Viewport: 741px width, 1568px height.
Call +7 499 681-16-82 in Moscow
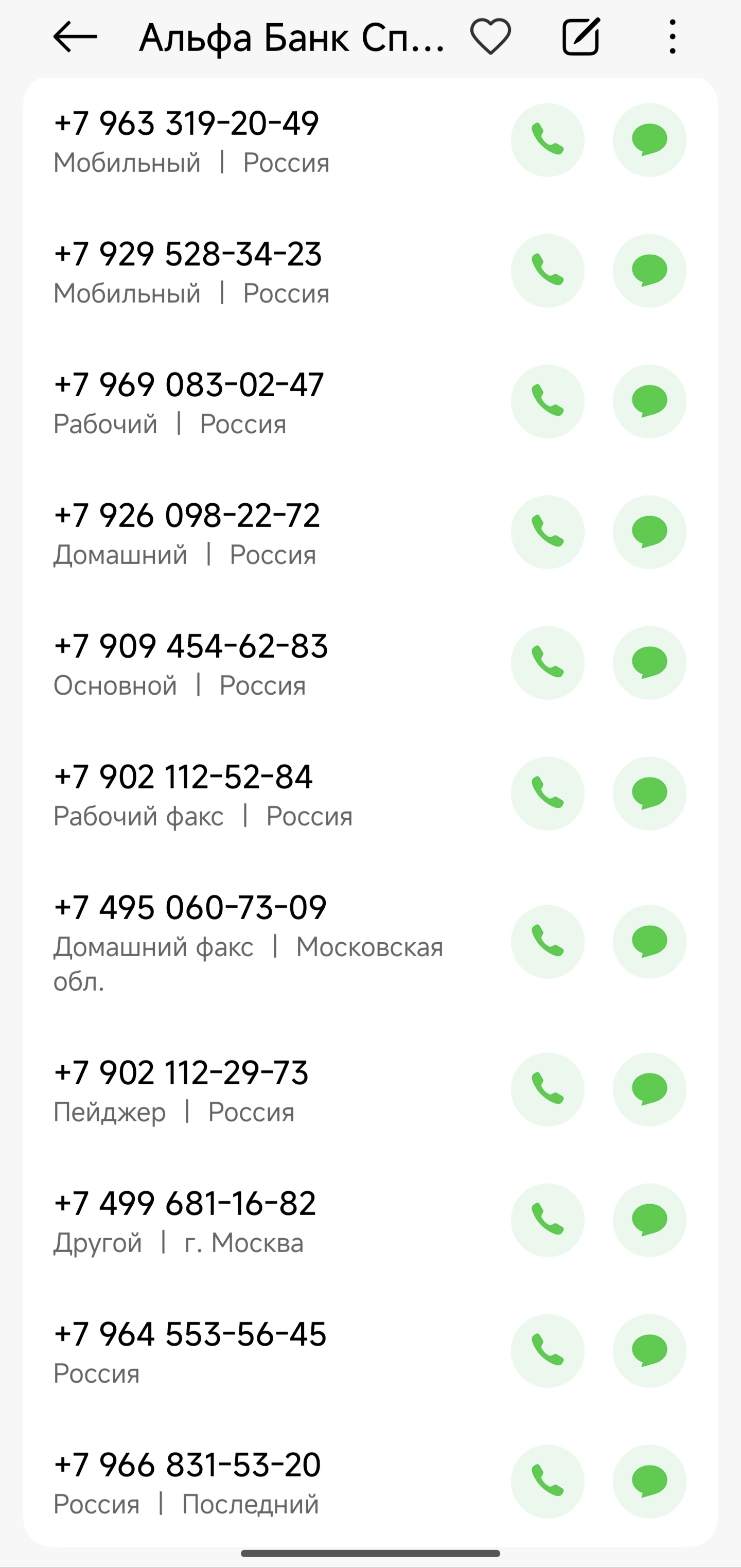pos(548,1220)
